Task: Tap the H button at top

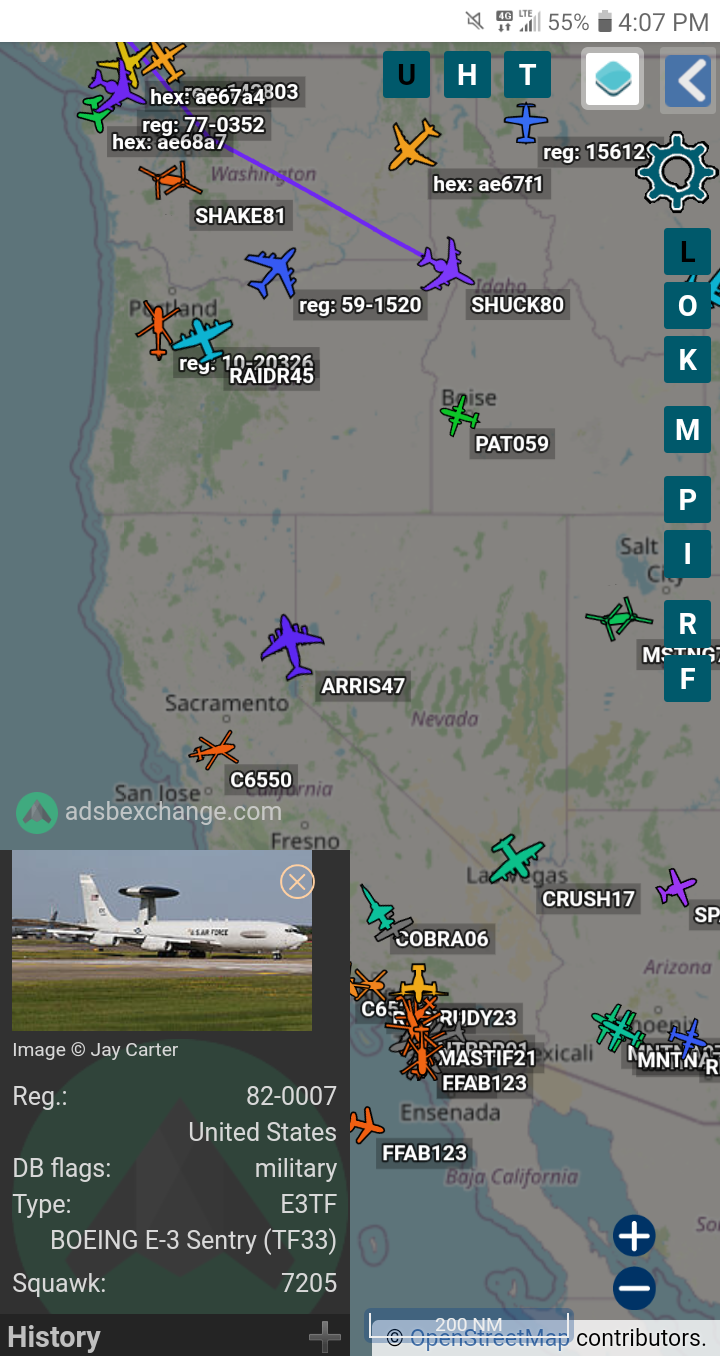Action: 467,74
